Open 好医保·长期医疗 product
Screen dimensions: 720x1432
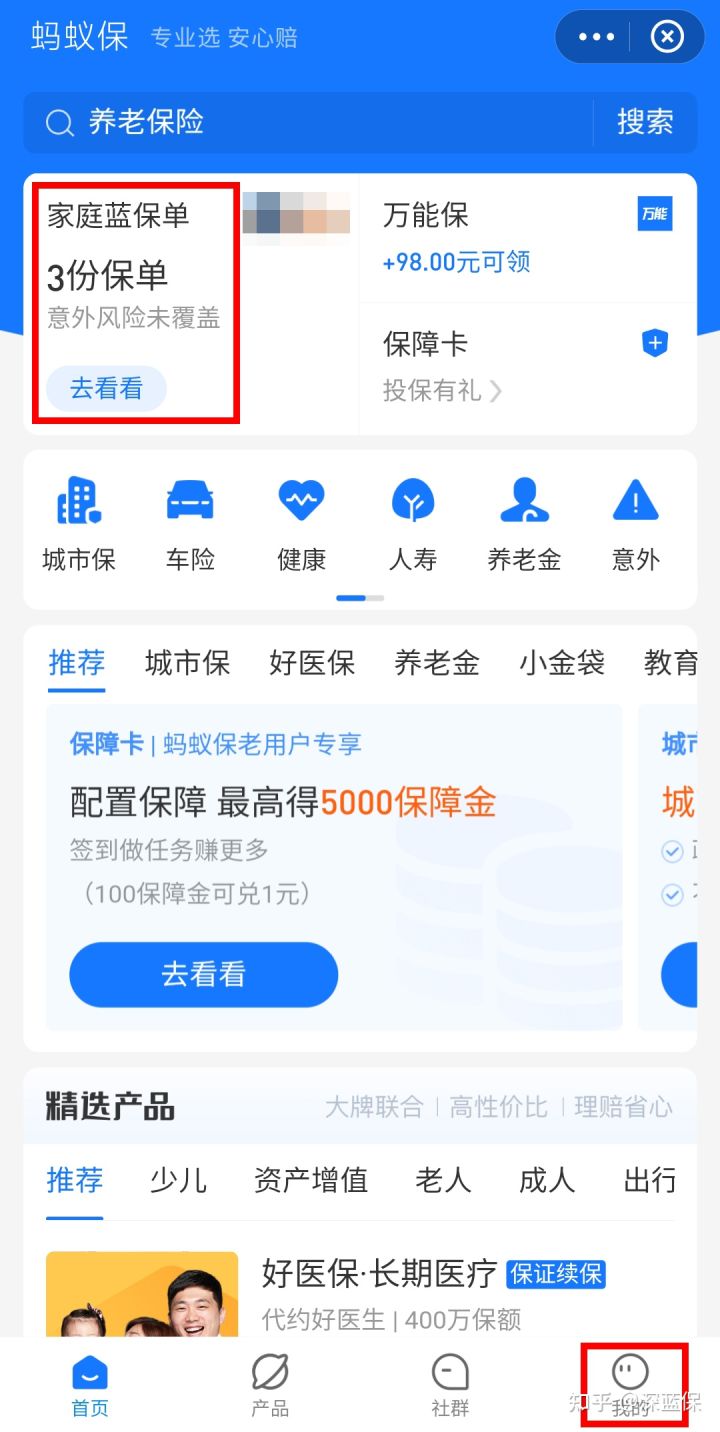(379, 1274)
